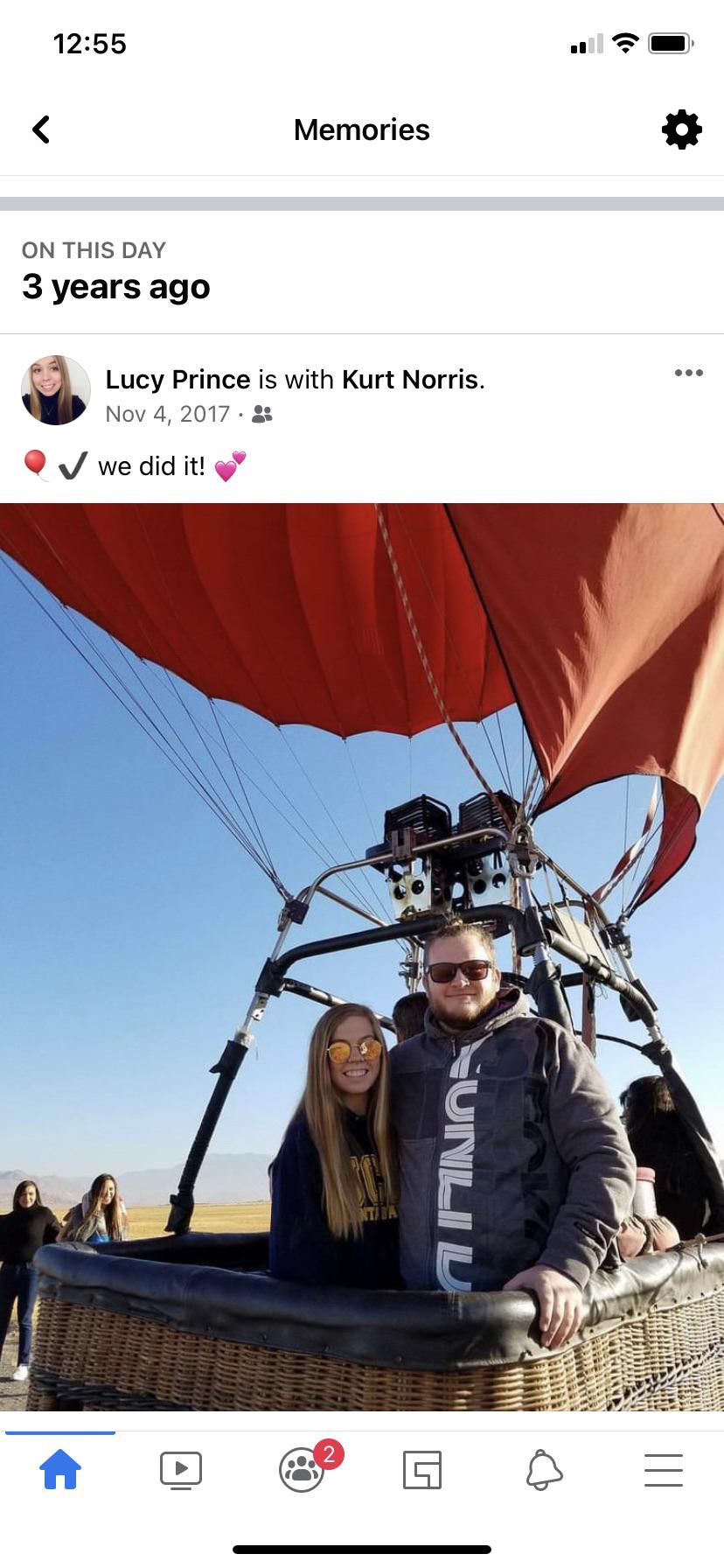Viewport: 724px width, 1568px height.
Task: Open Memories settings gear
Action: [681, 129]
